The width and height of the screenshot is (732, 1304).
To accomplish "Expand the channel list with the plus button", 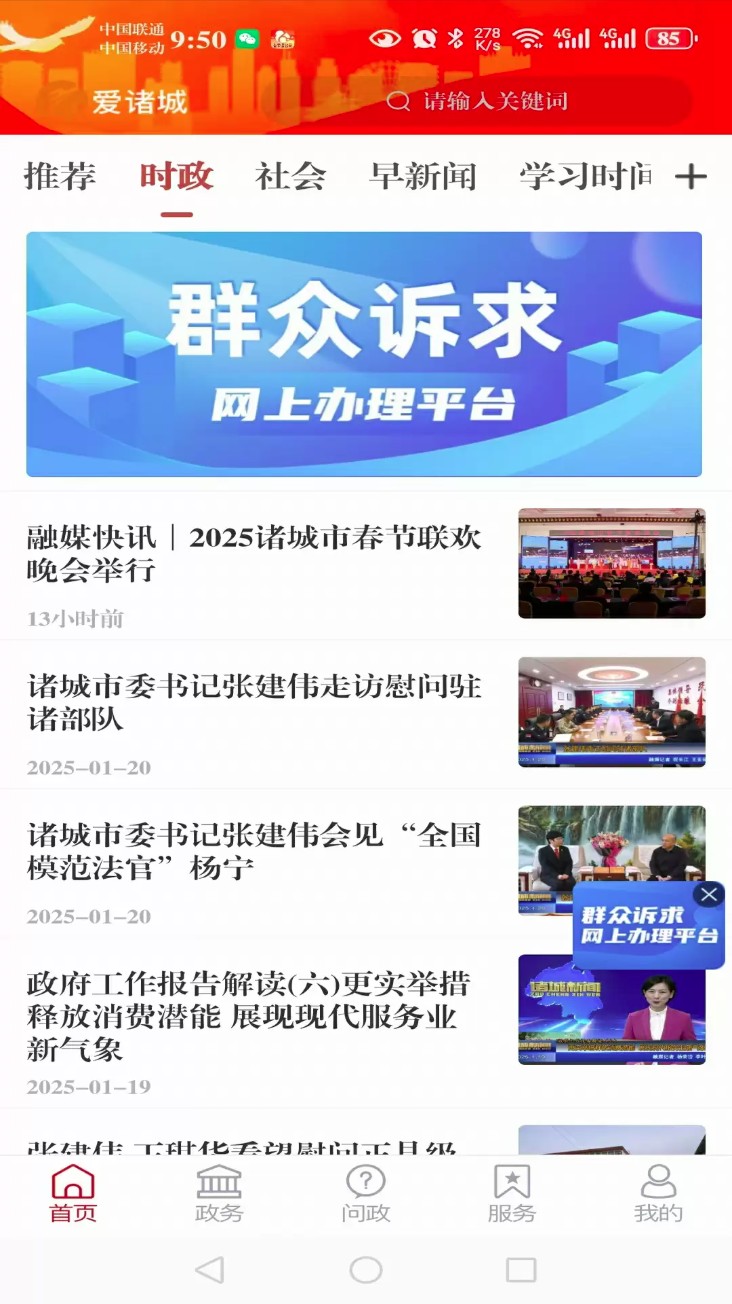I will pos(692,176).
